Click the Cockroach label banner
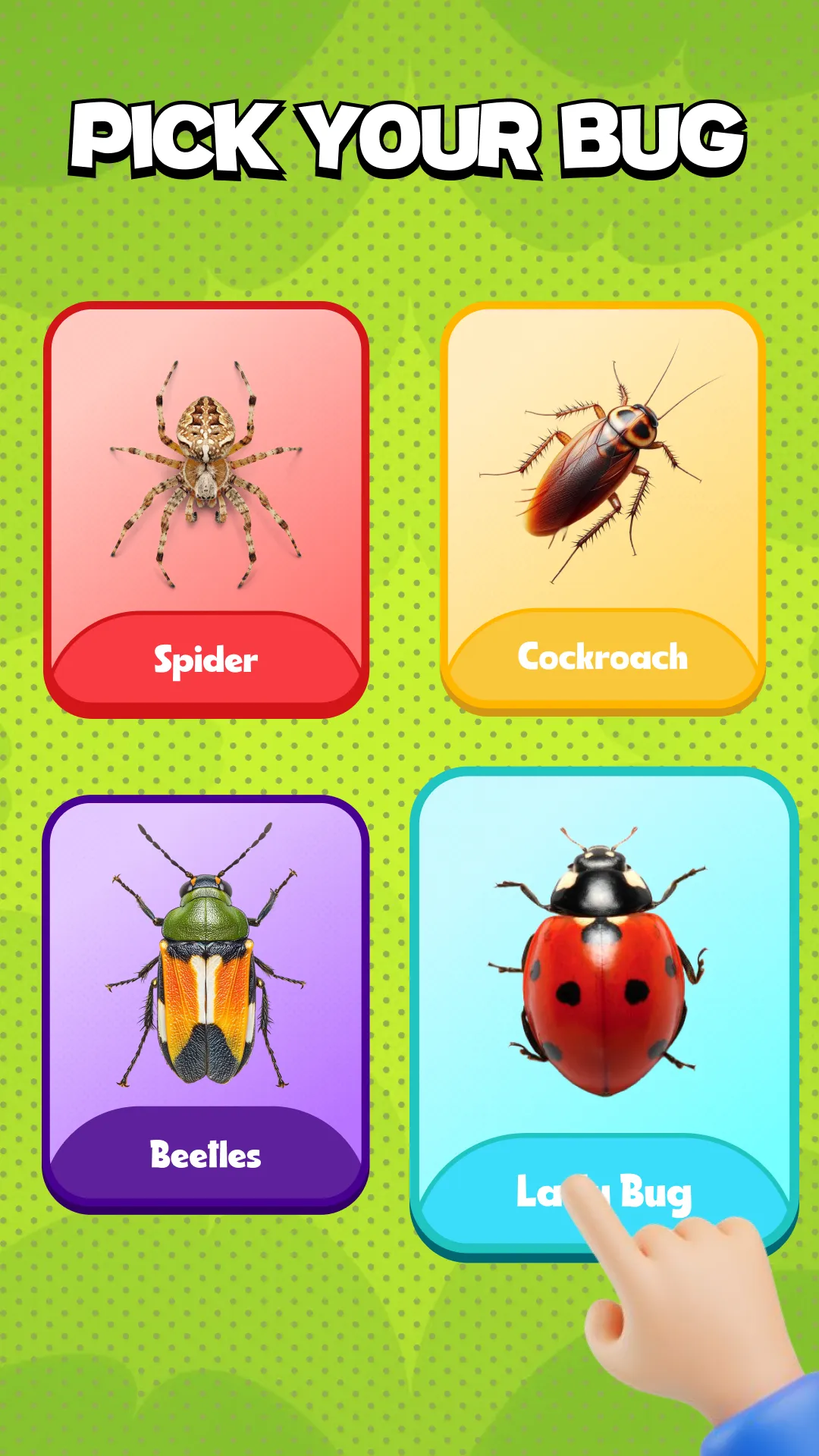 tap(603, 658)
